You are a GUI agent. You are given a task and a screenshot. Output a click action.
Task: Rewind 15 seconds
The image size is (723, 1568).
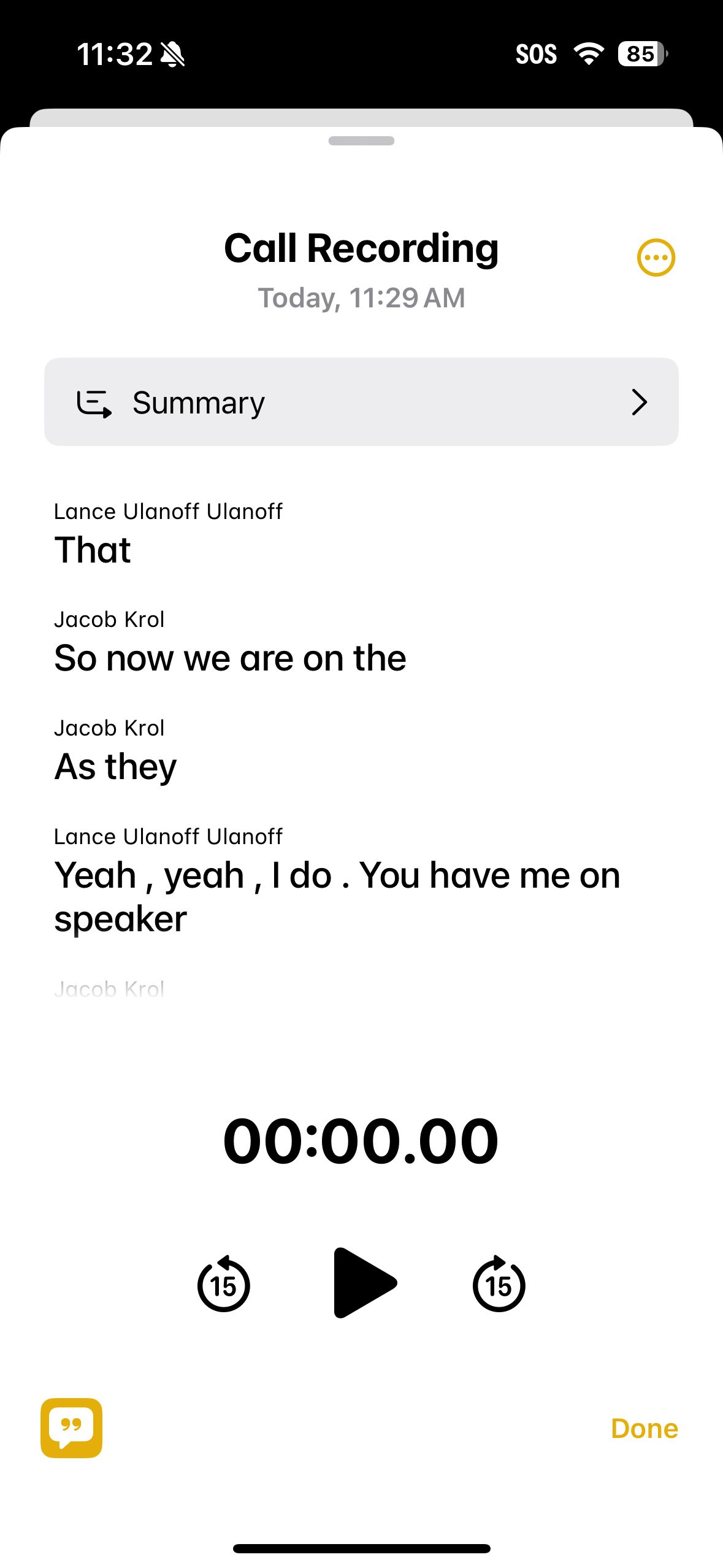point(223,1283)
